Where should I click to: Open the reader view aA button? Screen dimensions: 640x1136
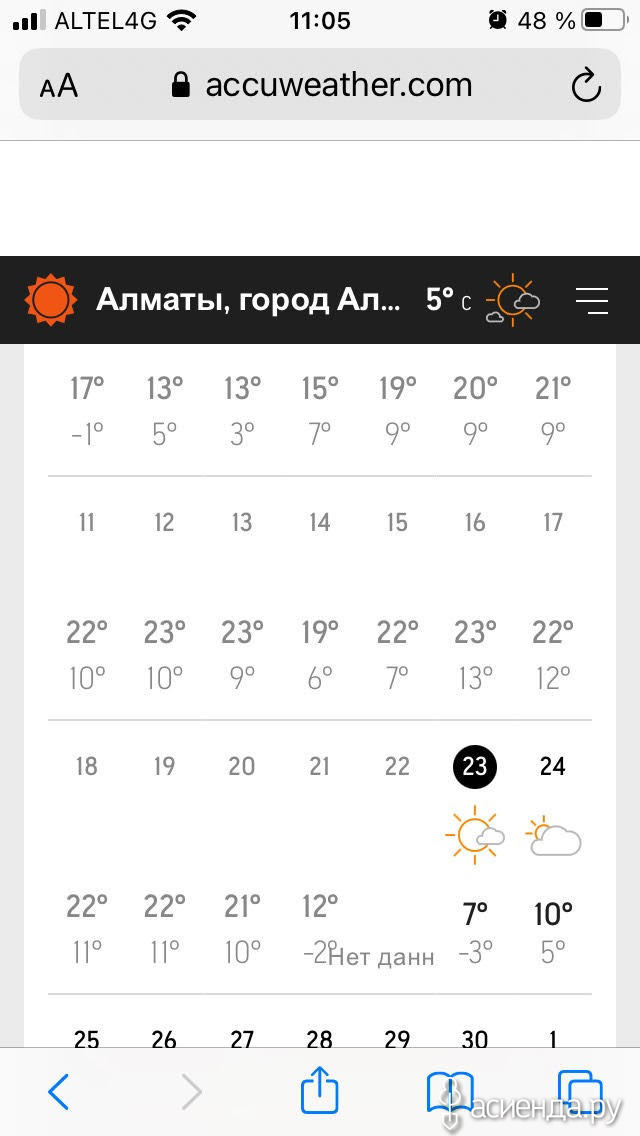pos(59,85)
